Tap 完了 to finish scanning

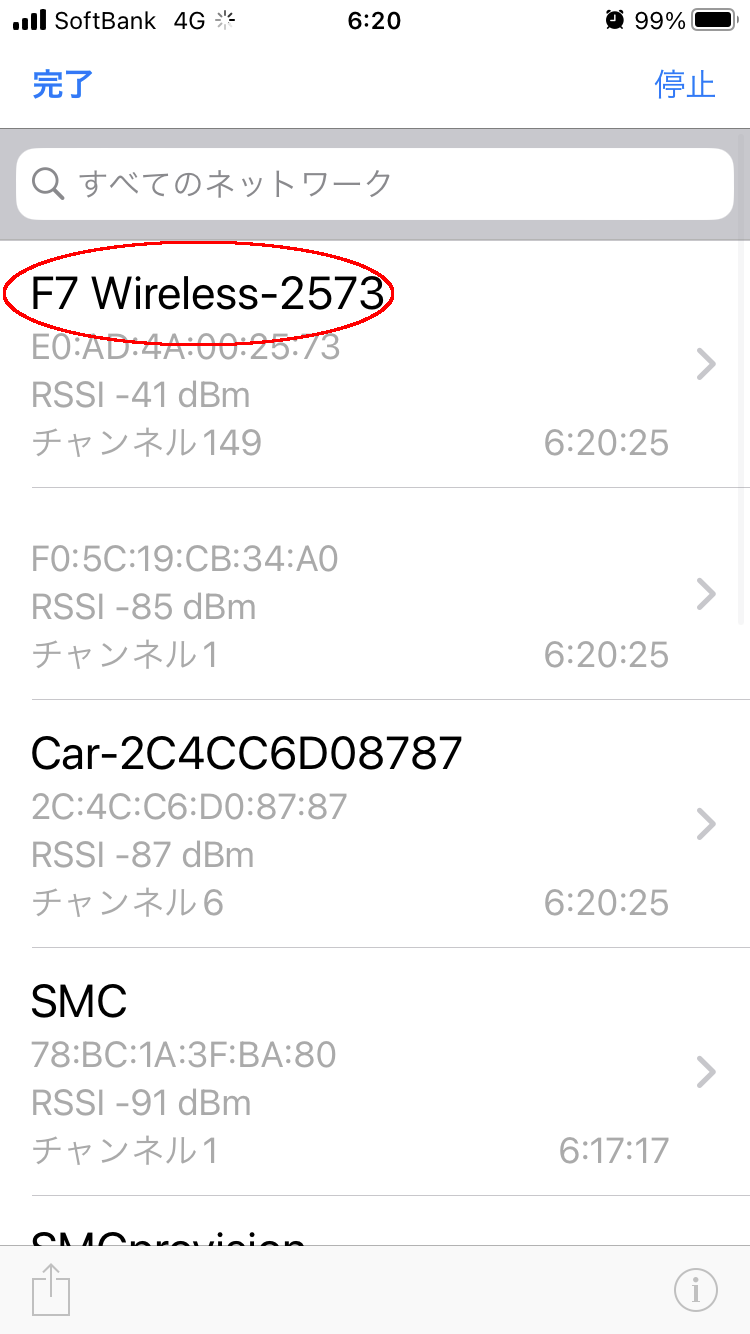click(x=62, y=84)
